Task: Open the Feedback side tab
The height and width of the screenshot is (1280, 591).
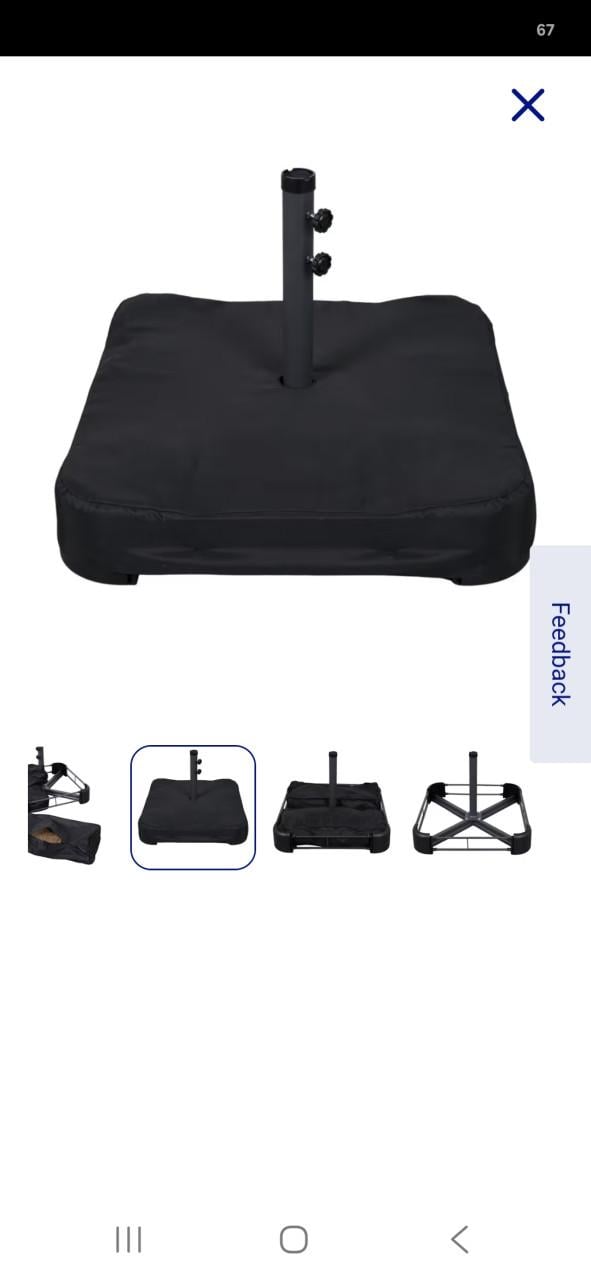Action: click(560, 654)
